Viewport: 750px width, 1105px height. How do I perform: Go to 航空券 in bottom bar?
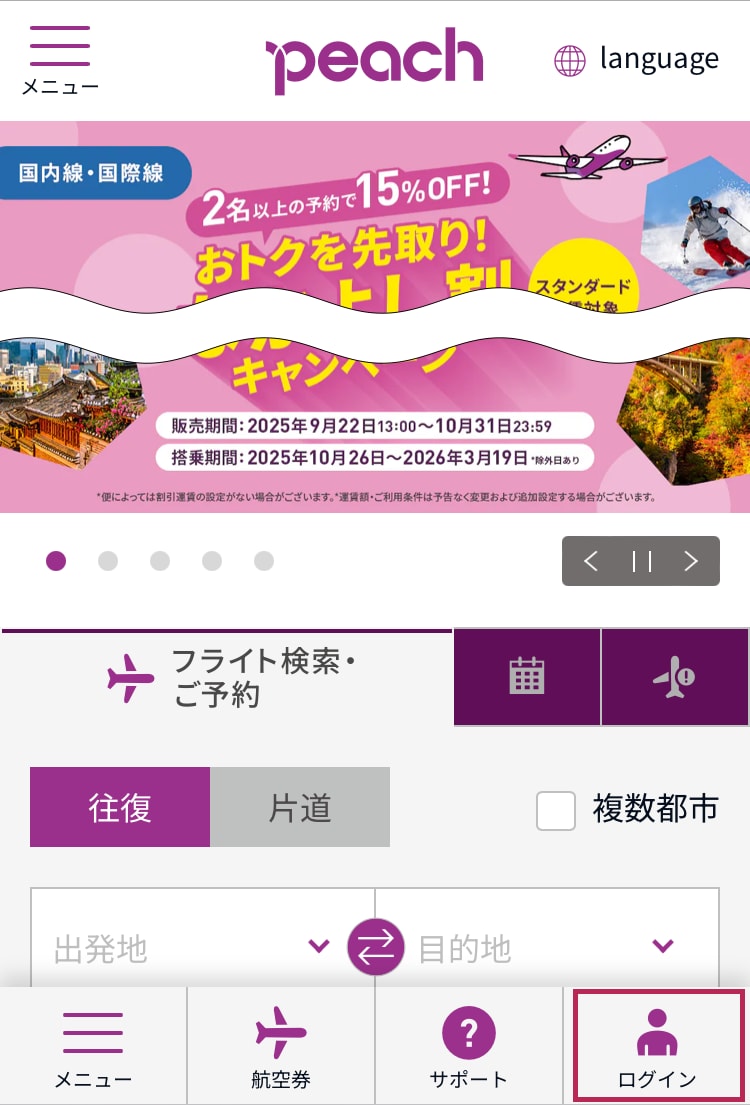(281, 1047)
